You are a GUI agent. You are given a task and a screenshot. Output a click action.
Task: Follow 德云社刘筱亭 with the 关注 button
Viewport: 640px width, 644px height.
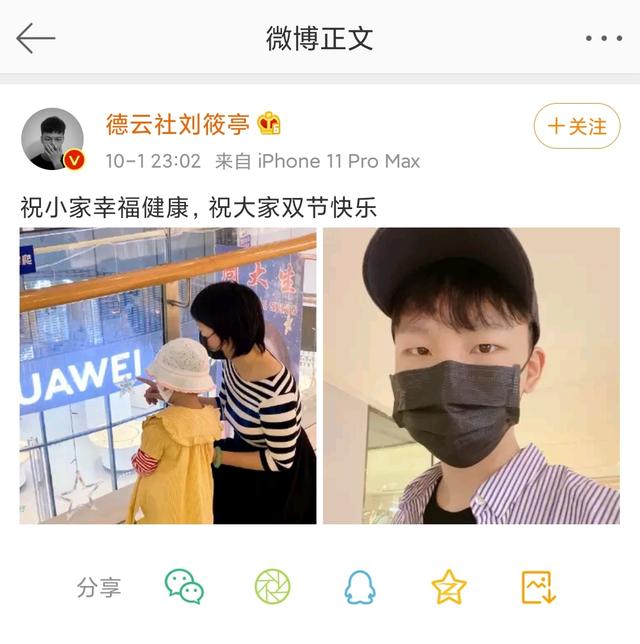pos(577,126)
